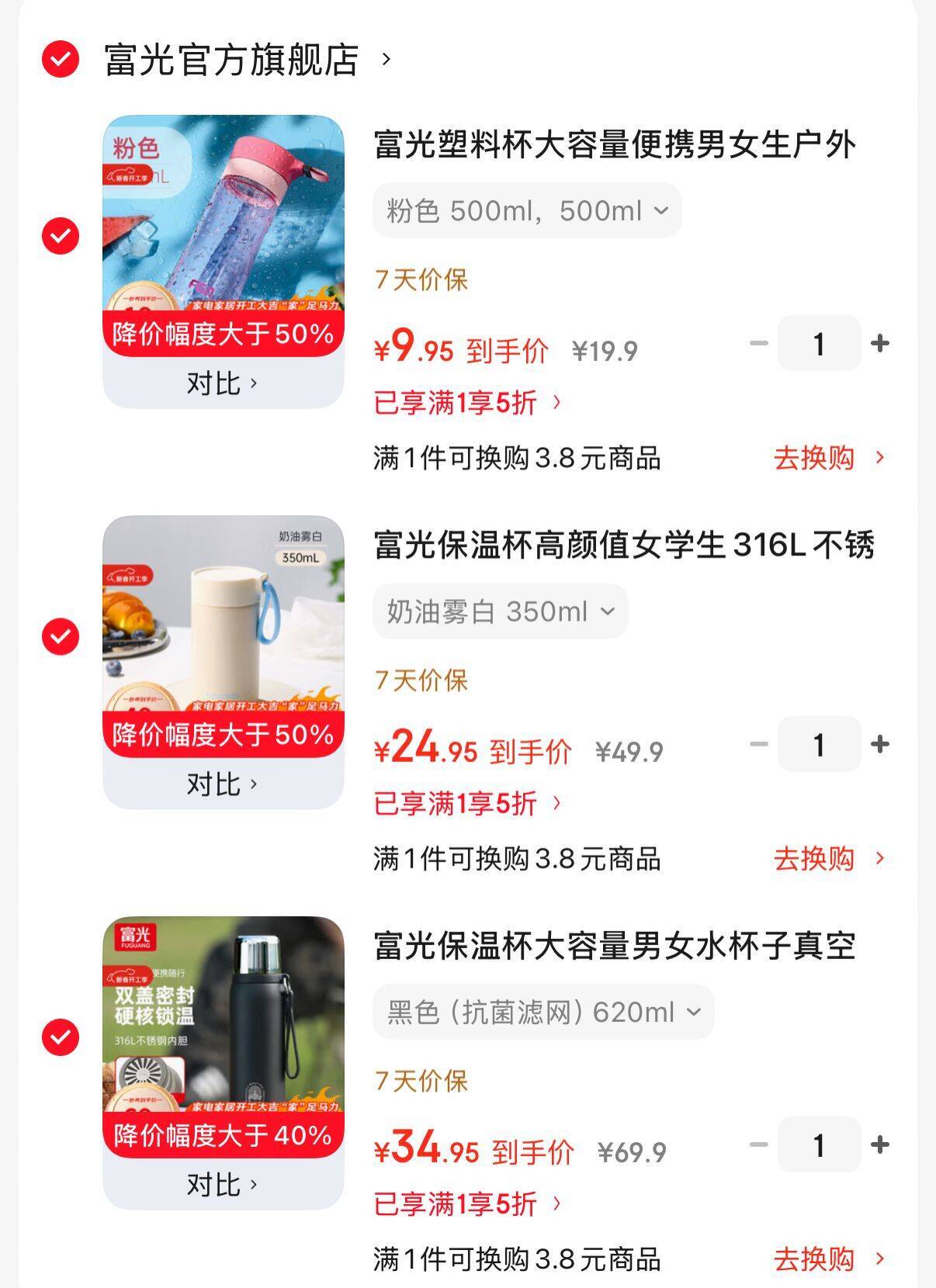Tap 去换购 for the cream white thermos
The width and height of the screenshot is (936, 1288).
pos(828,859)
